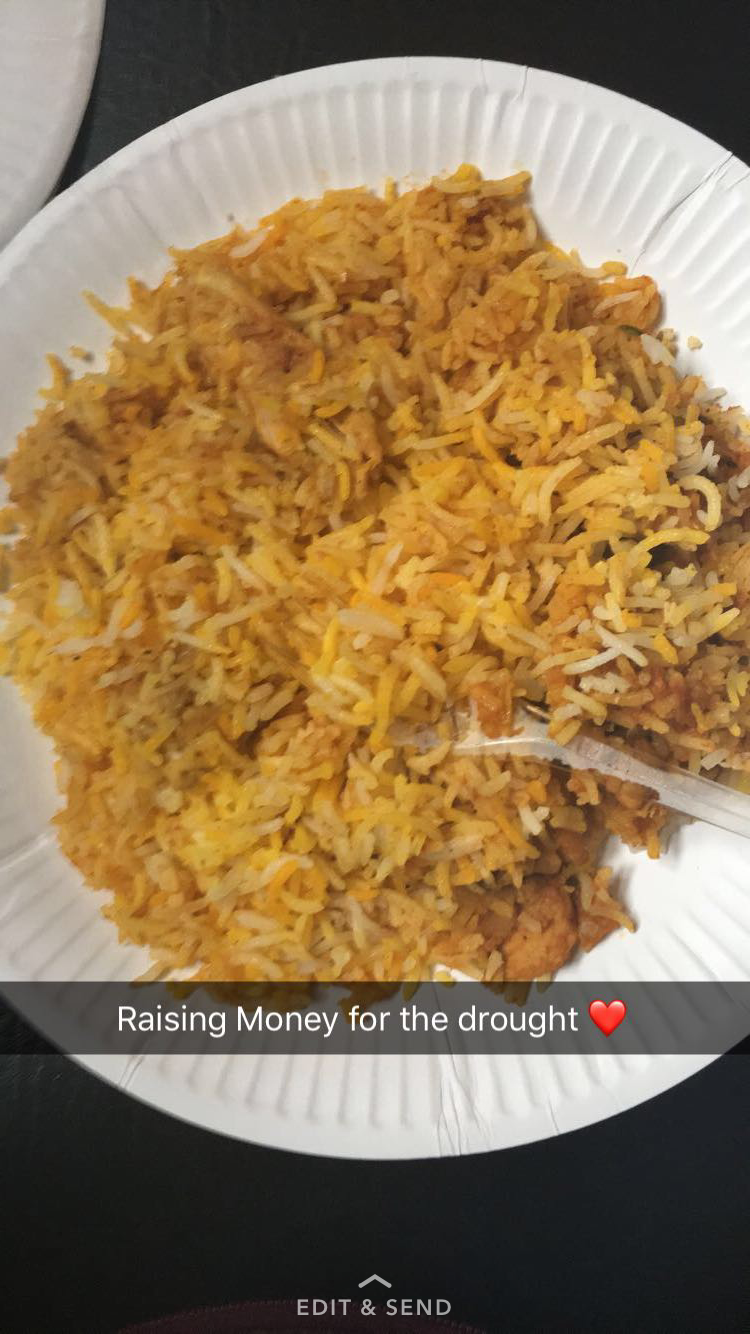The height and width of the screenshot is (1334, 750).
Task: Open the Edit & Send option
Action: tap(374, 1297)
